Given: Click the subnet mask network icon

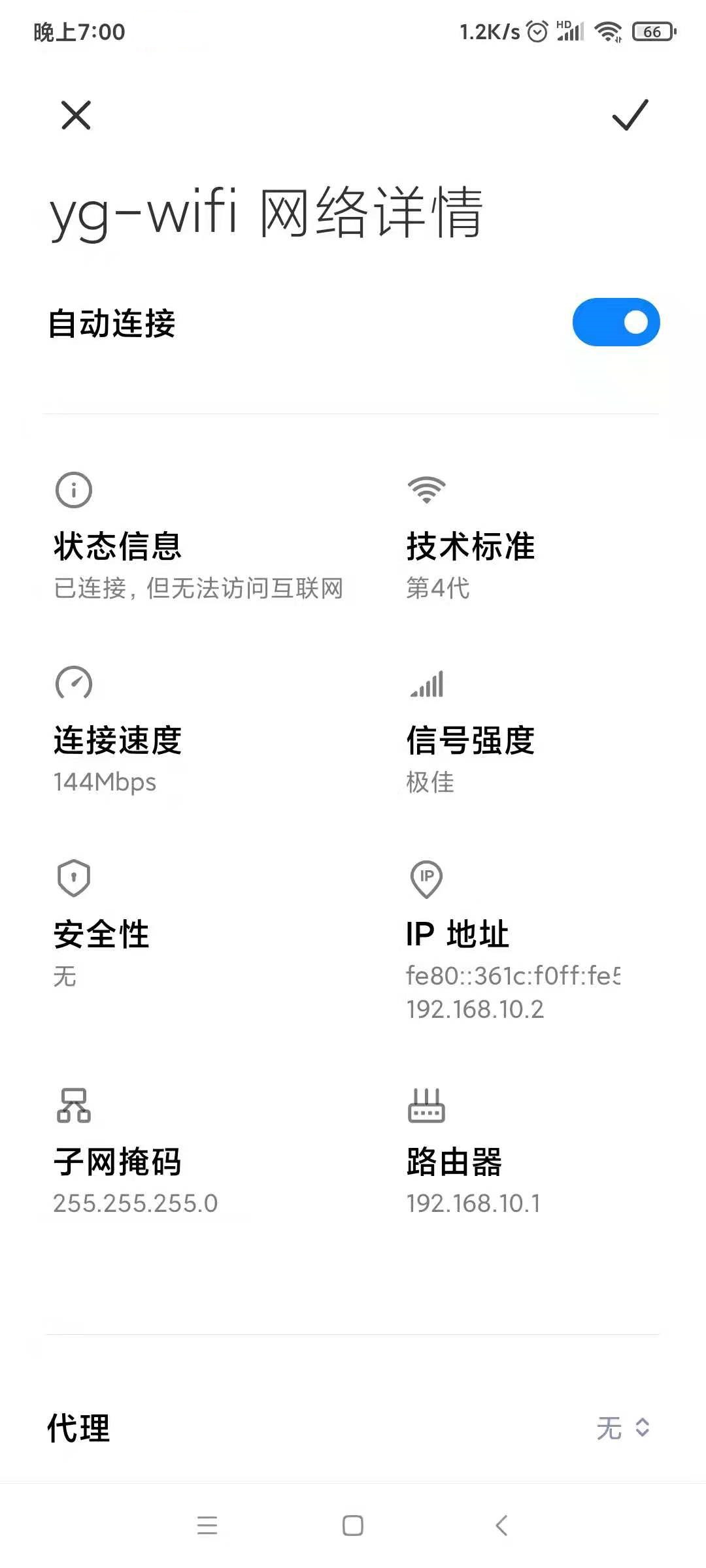Looking at the screenshot, I should [x=74, y=1106].
